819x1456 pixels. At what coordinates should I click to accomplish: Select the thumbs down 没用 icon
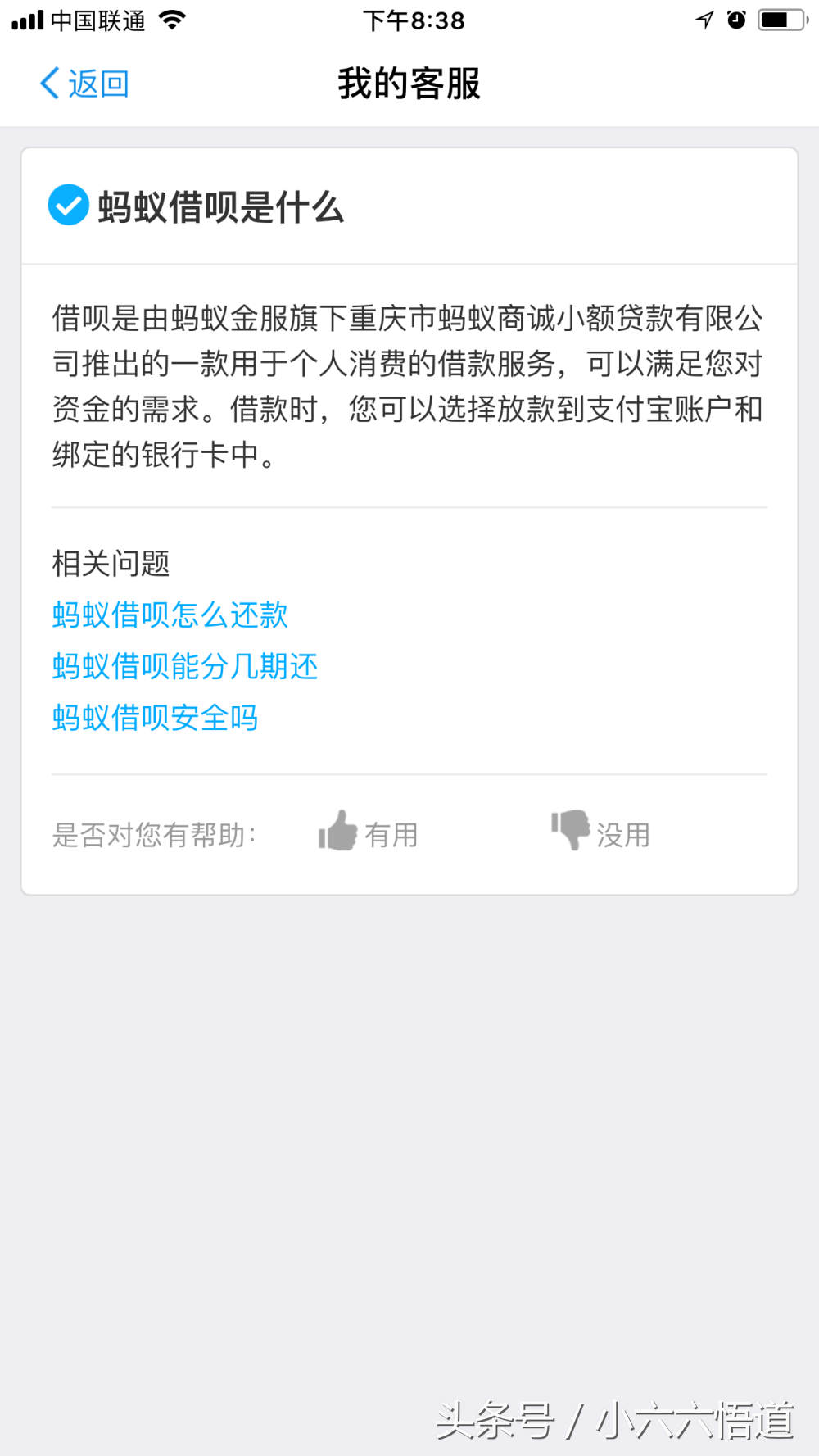(x=571, y=829)
